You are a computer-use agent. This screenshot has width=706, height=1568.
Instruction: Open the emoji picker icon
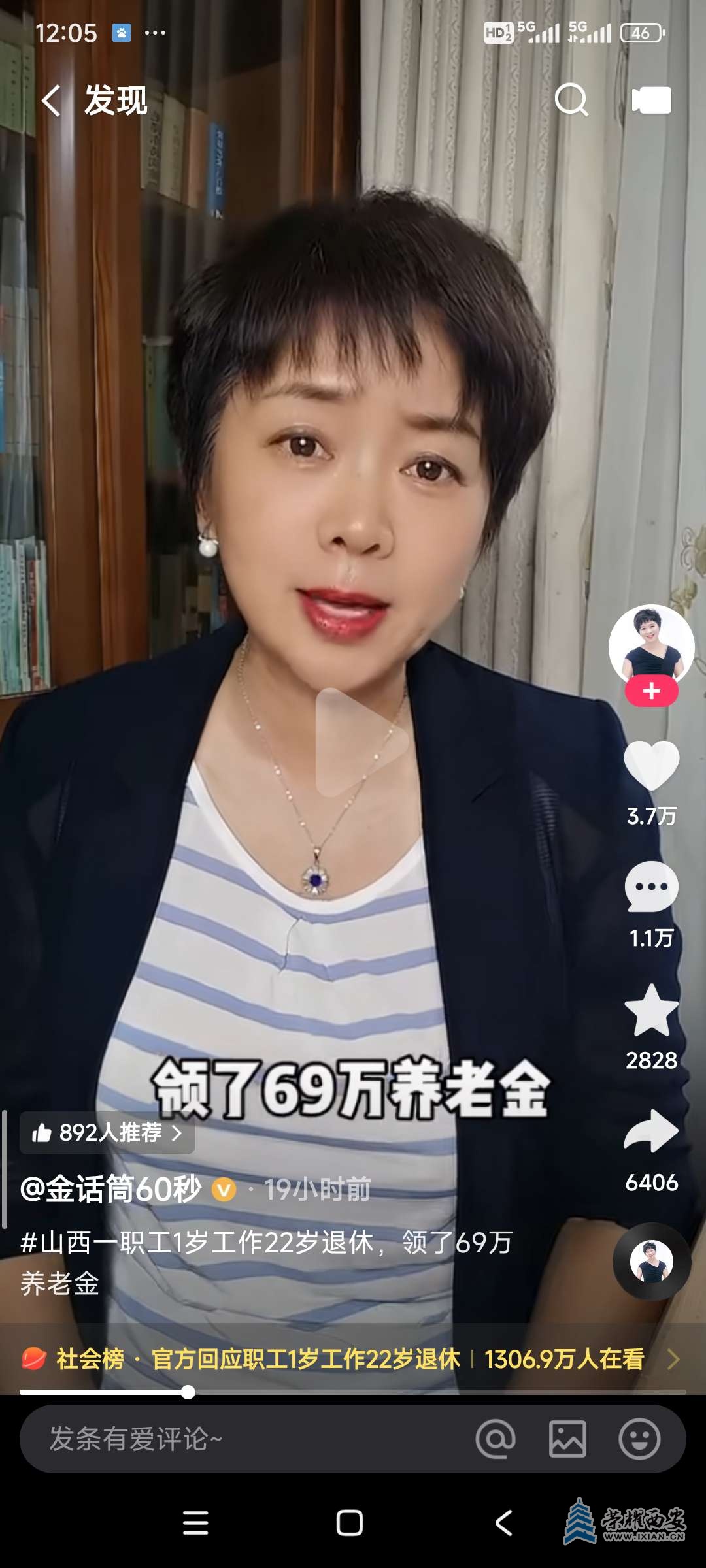[x=639, y=1439]
